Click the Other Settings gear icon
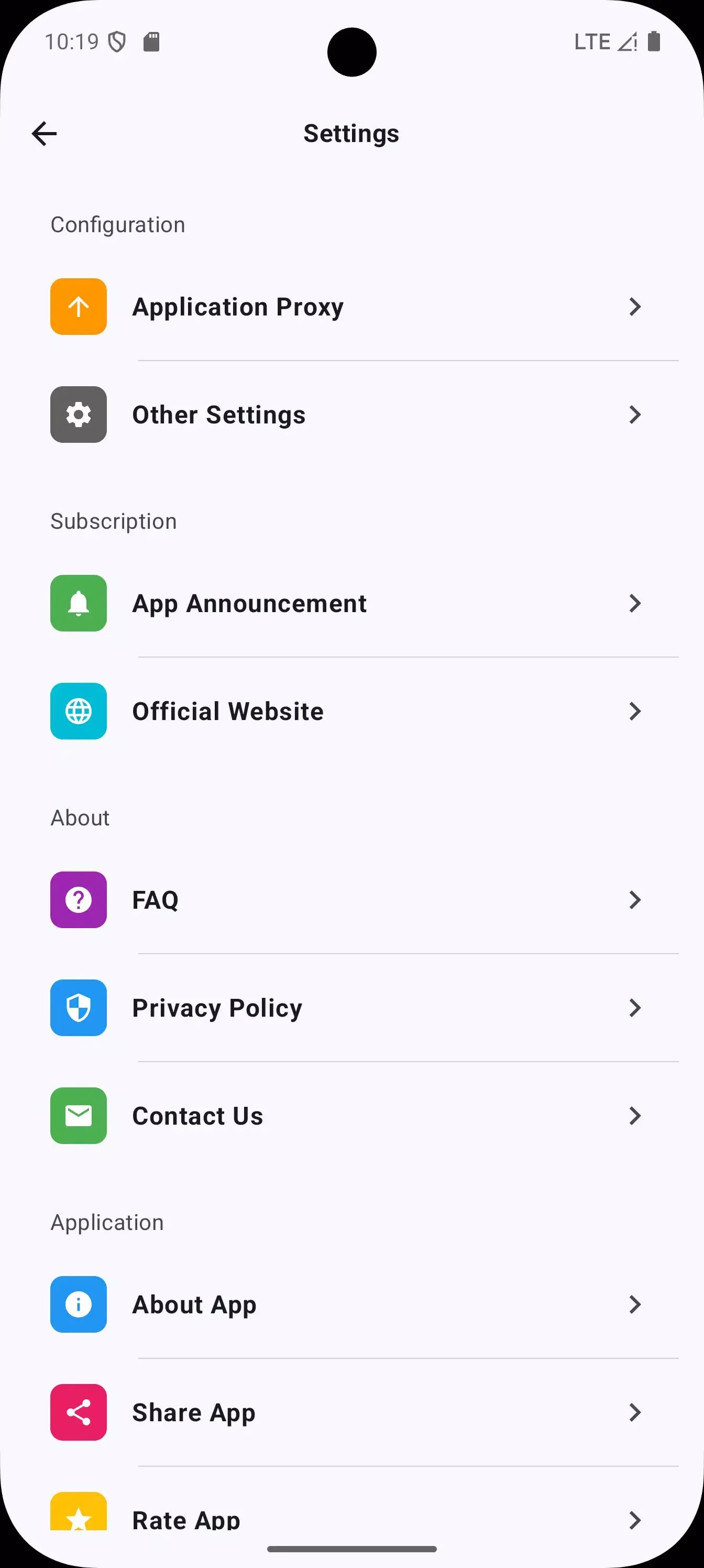 click(x=78, y=415)
